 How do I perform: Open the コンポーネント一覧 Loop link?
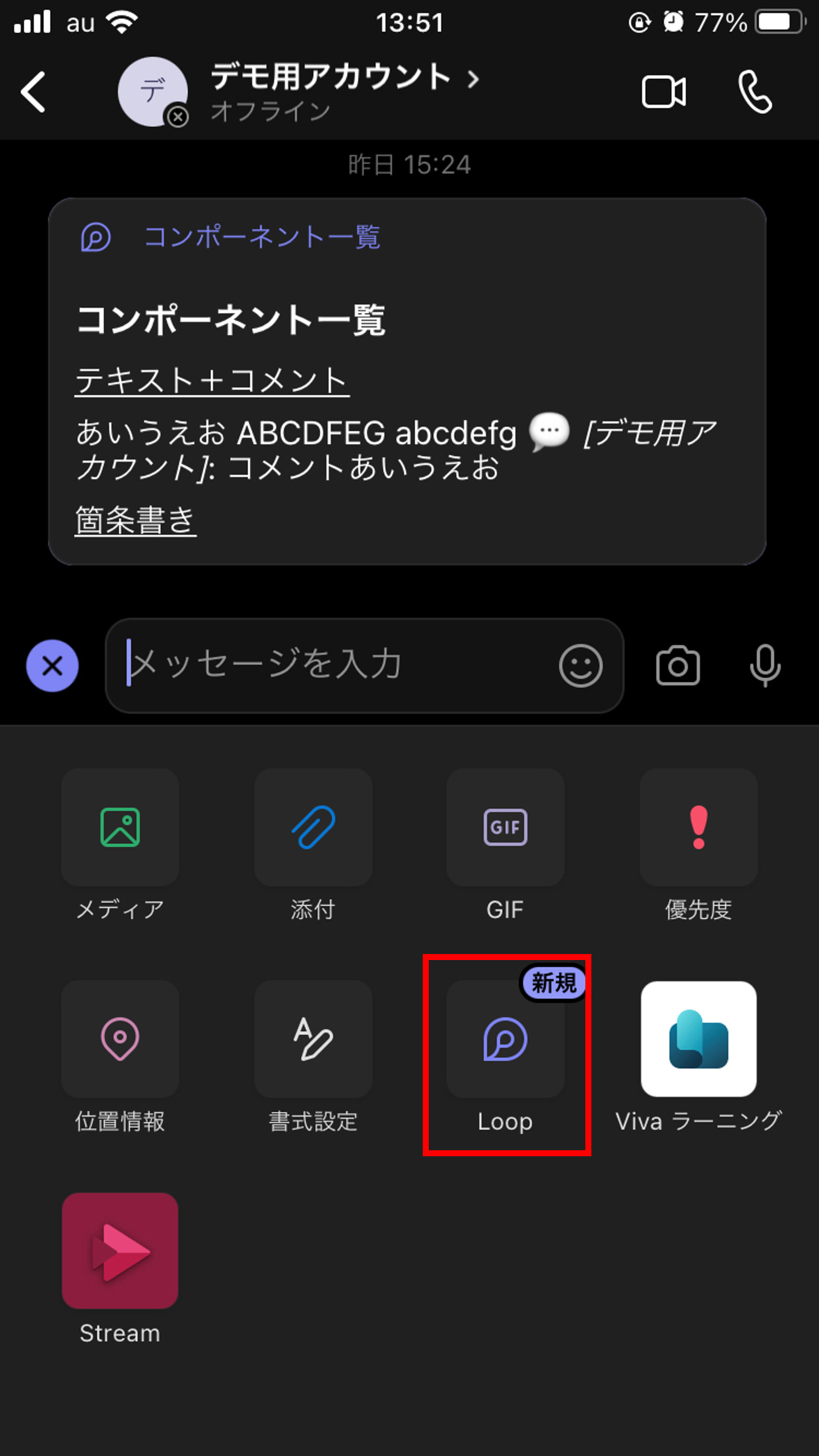[263, 238]
